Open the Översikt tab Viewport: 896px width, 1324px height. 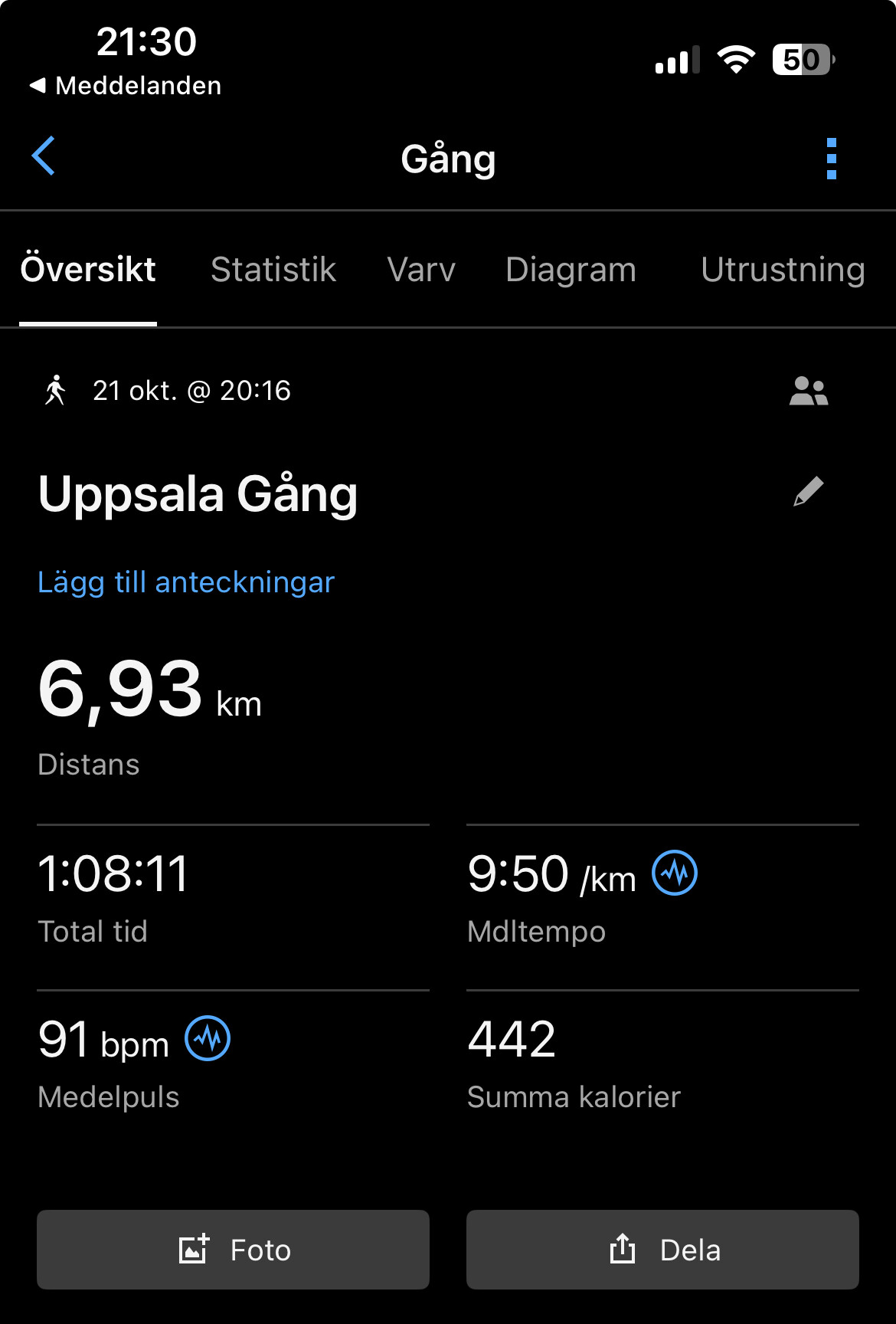click(88, 270)
